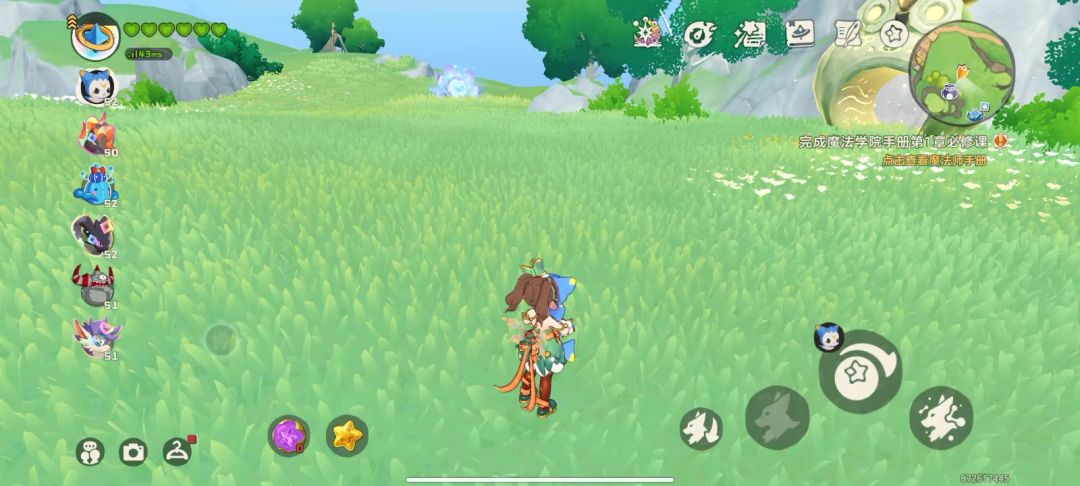The image size is (1080, 486).
Task: Open the eye-shaped menu icon
Action: click(699, 35)
